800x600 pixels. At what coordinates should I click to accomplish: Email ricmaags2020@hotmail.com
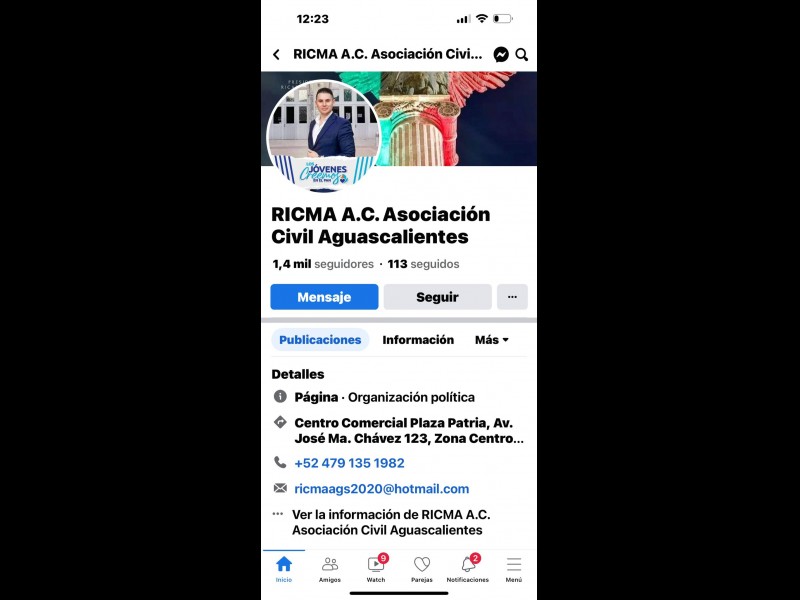[381, 489]
